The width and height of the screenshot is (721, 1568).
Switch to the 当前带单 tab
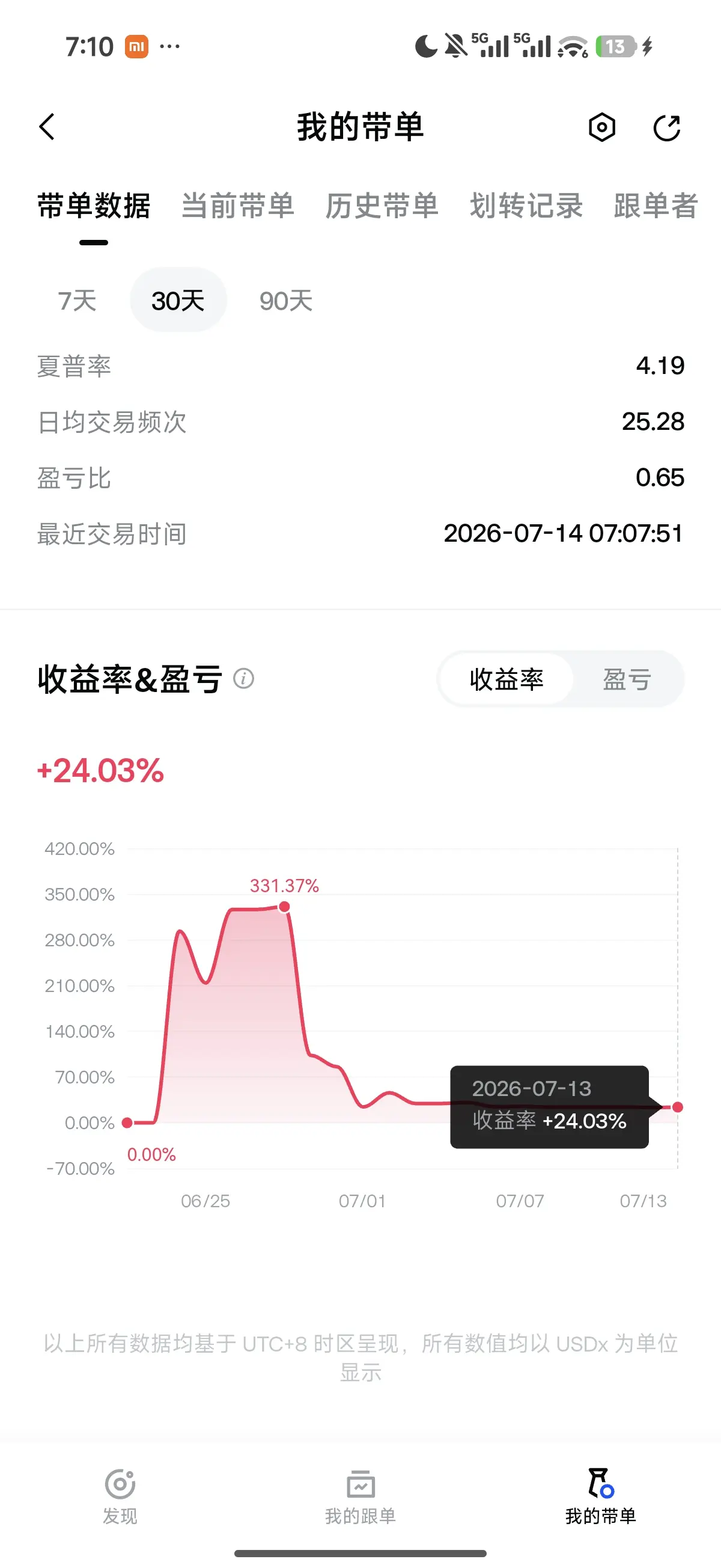238,206
